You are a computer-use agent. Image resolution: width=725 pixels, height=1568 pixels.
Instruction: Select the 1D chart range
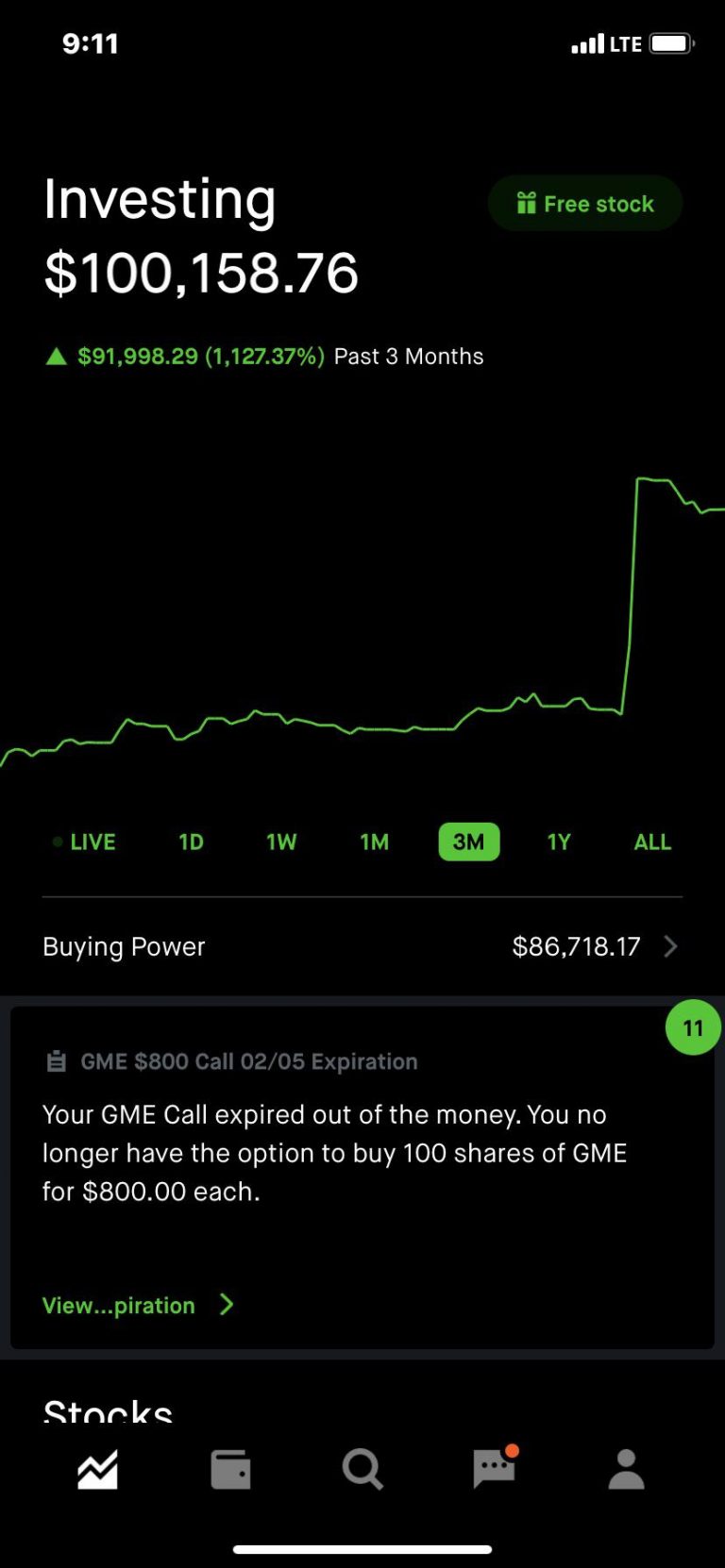coord(191,842)
